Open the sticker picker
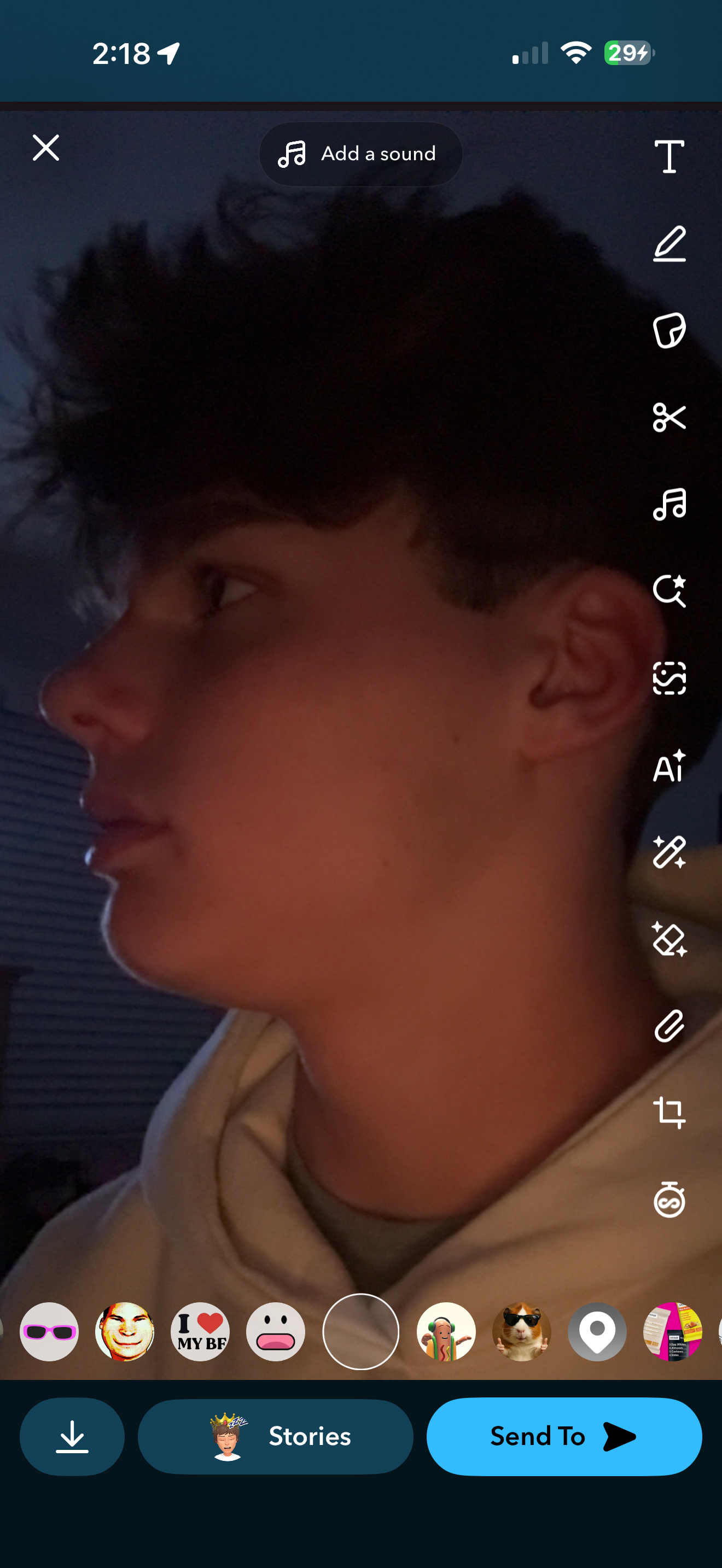Viewport: 722px width, 1568px height. (x=669, y=331)
